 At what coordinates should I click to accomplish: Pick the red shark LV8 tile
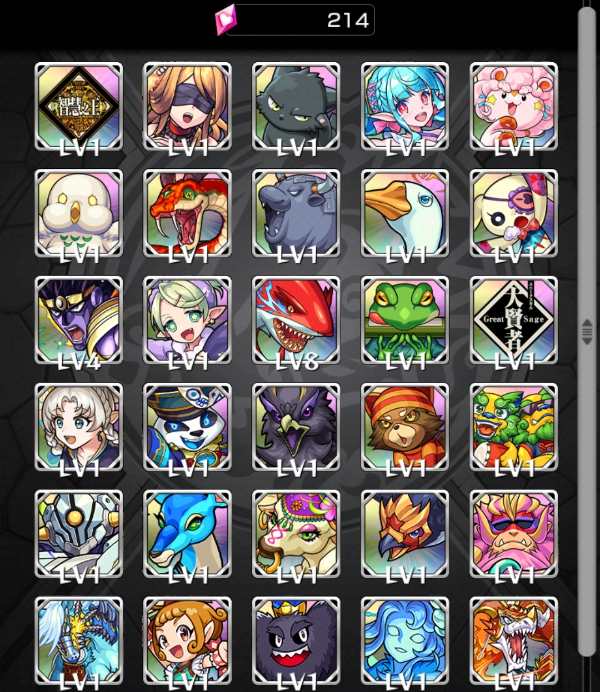[x=296, y=321]
